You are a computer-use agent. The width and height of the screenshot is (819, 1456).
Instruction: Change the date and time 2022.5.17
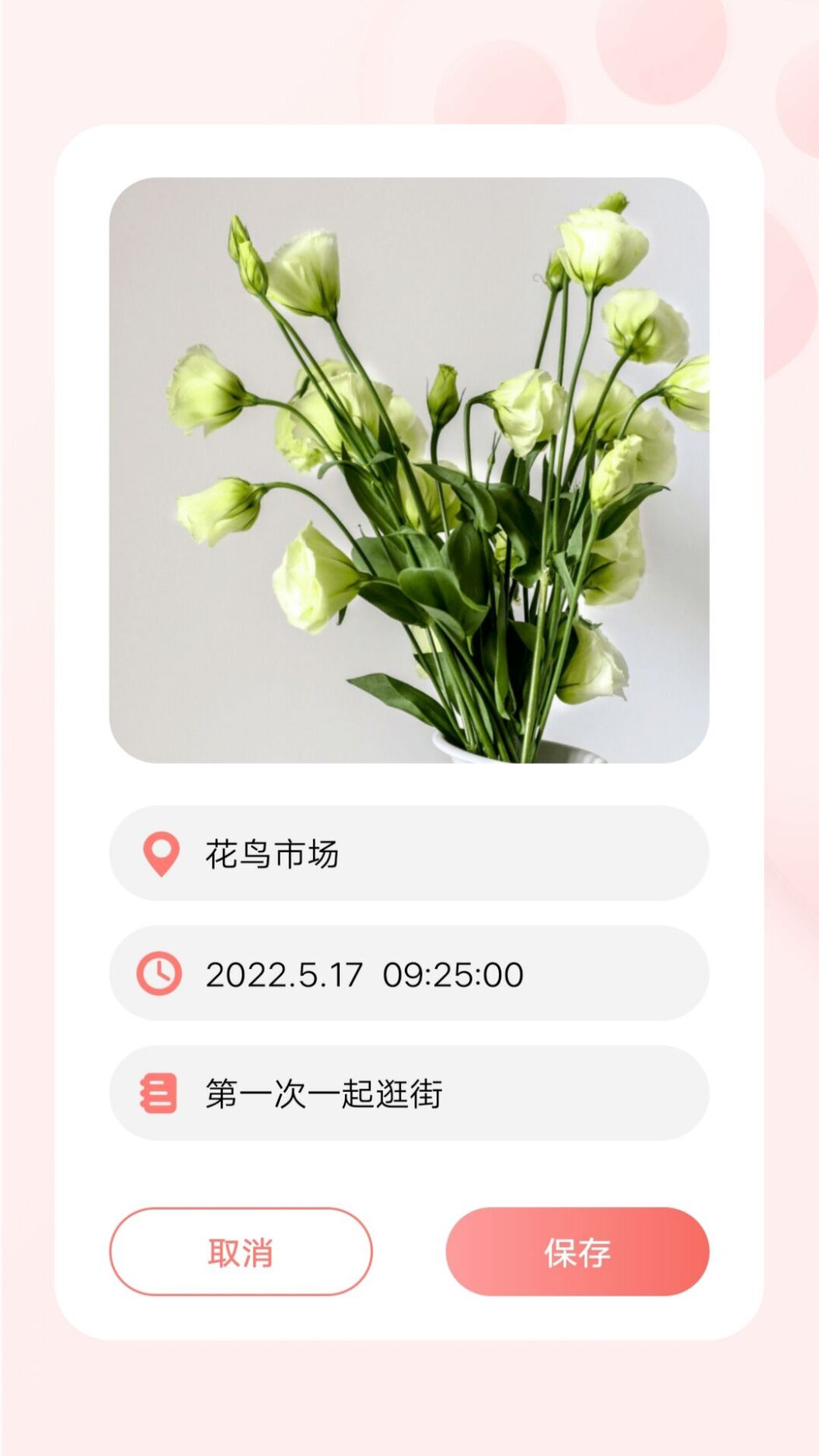[x=409, y=974]
